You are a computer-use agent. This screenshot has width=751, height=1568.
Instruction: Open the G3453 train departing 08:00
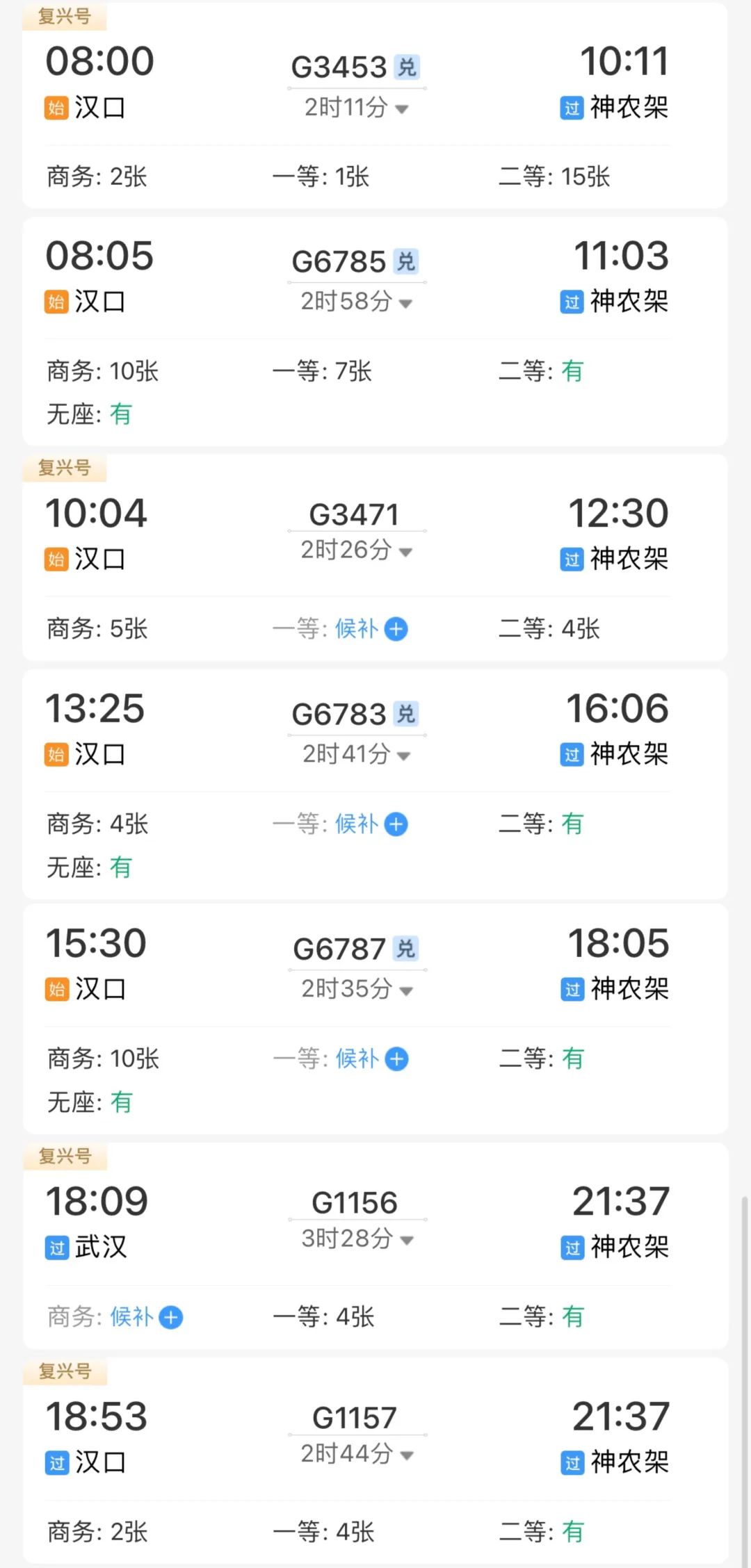[339, 67]
